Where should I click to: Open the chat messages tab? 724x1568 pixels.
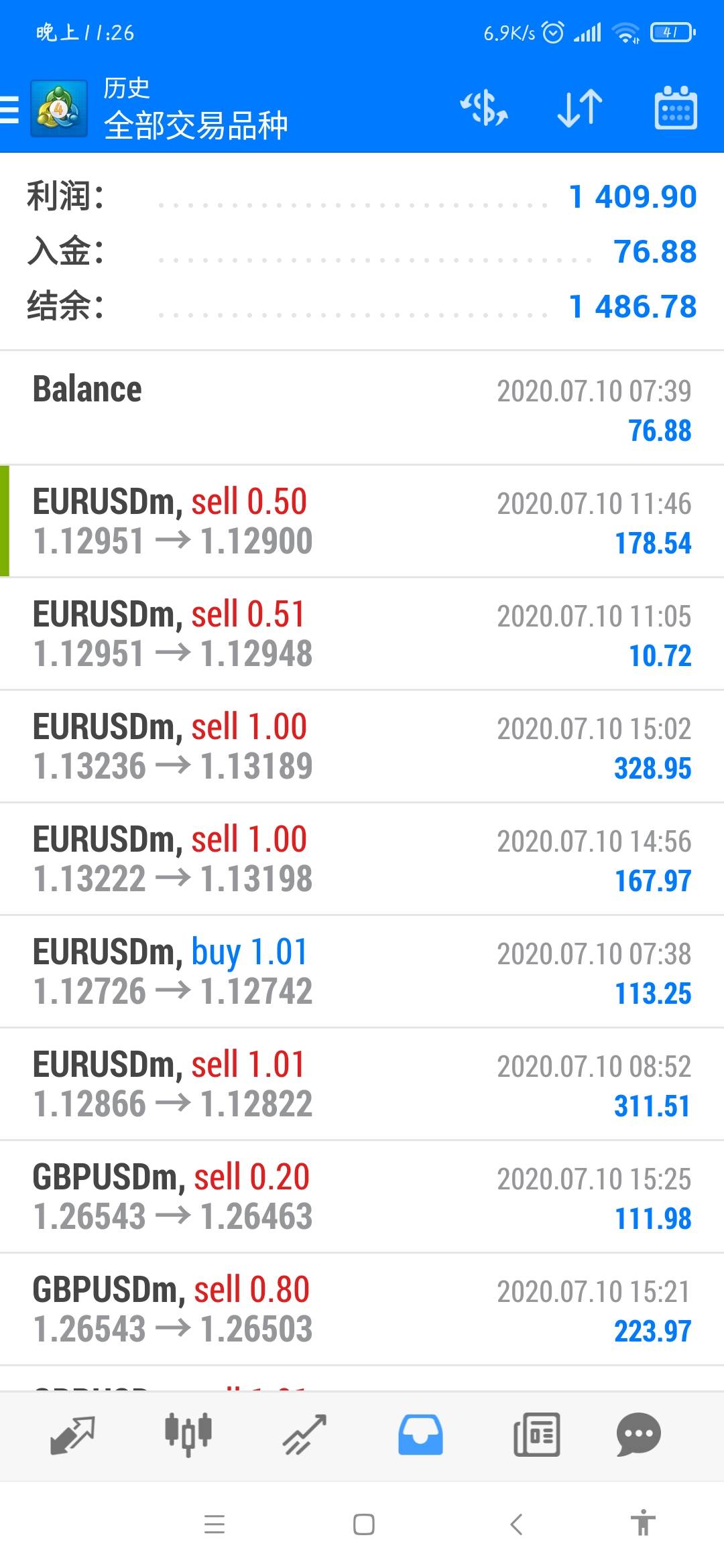click(638, 1435)
